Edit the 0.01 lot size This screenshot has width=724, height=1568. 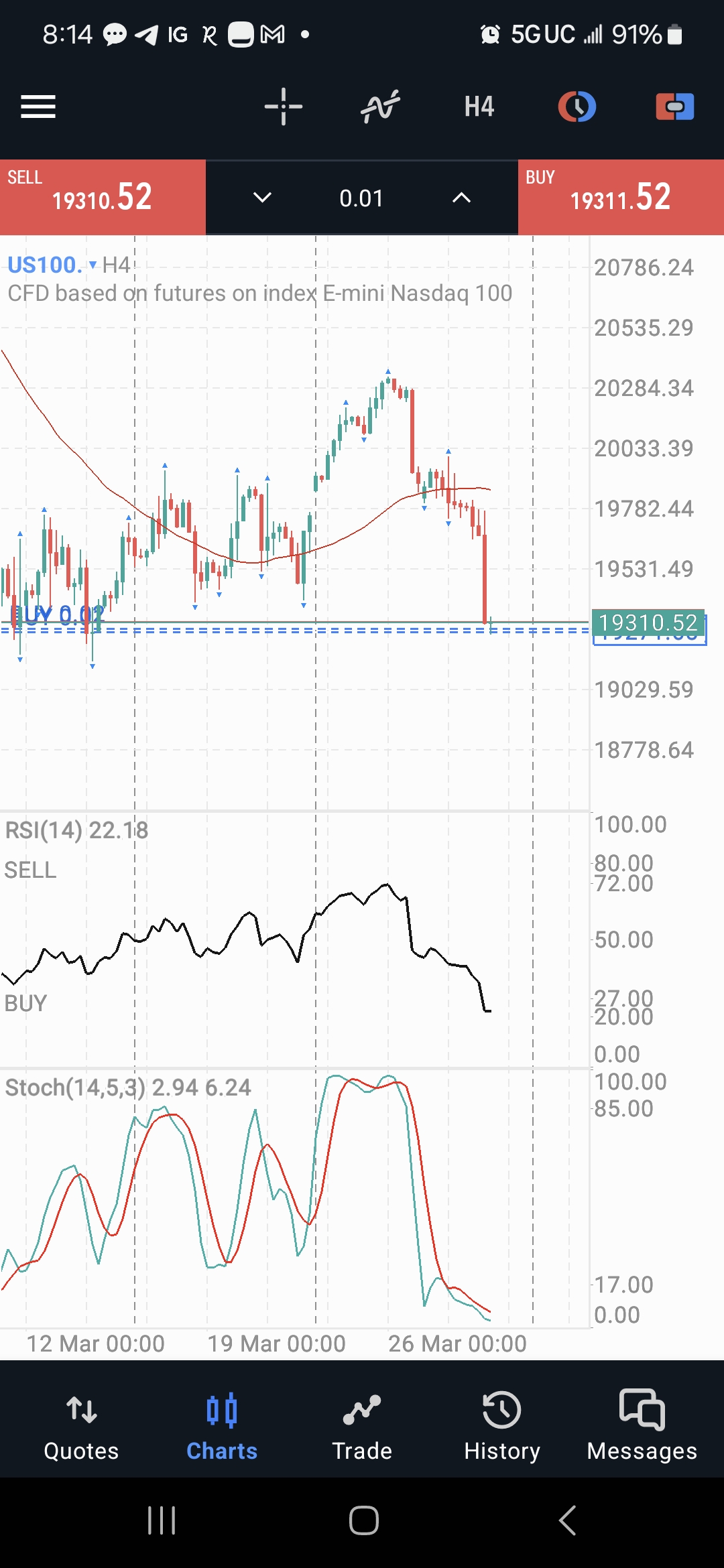pyautogui.click(x=361, y=198)
